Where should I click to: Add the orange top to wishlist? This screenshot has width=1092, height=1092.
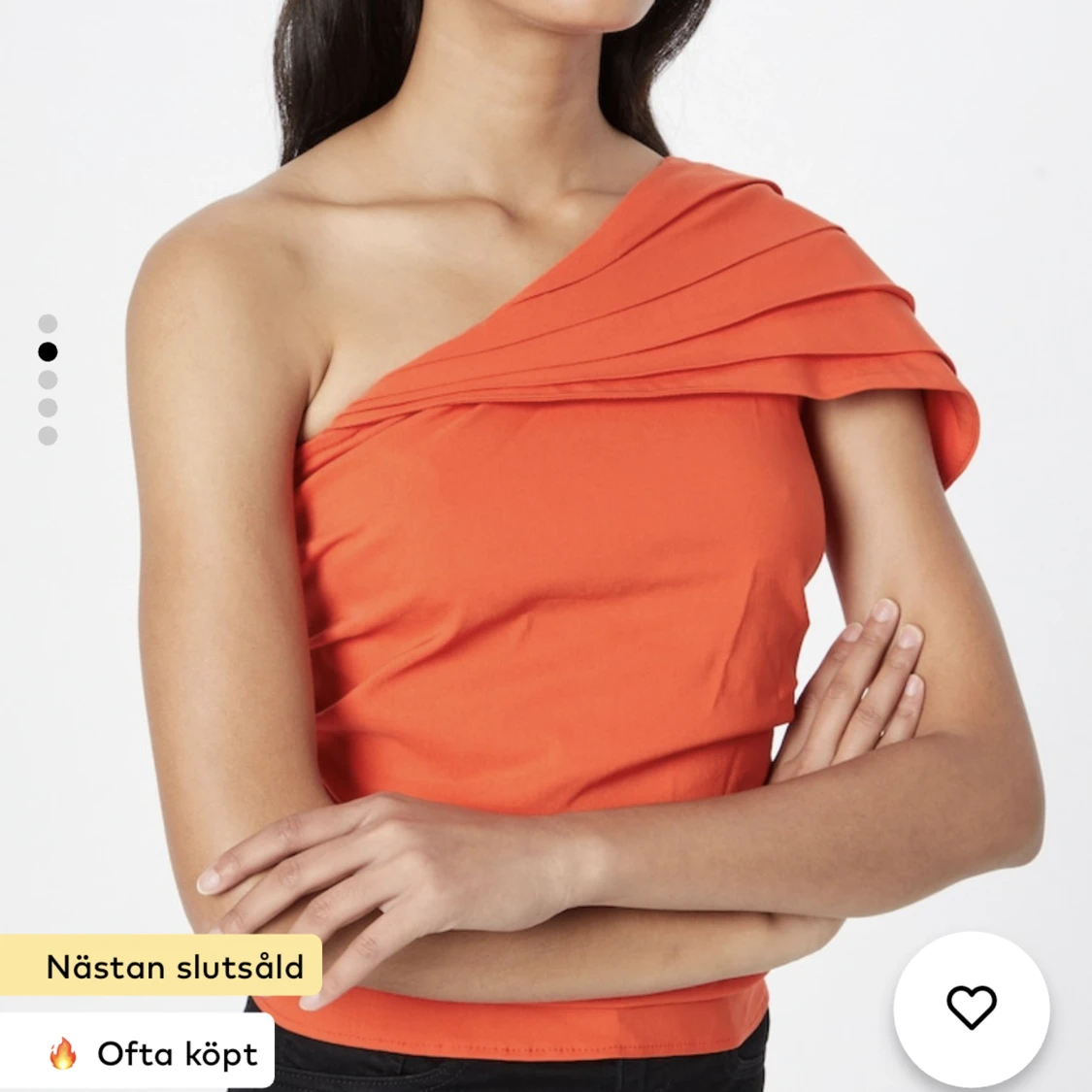pos(971,1008)
